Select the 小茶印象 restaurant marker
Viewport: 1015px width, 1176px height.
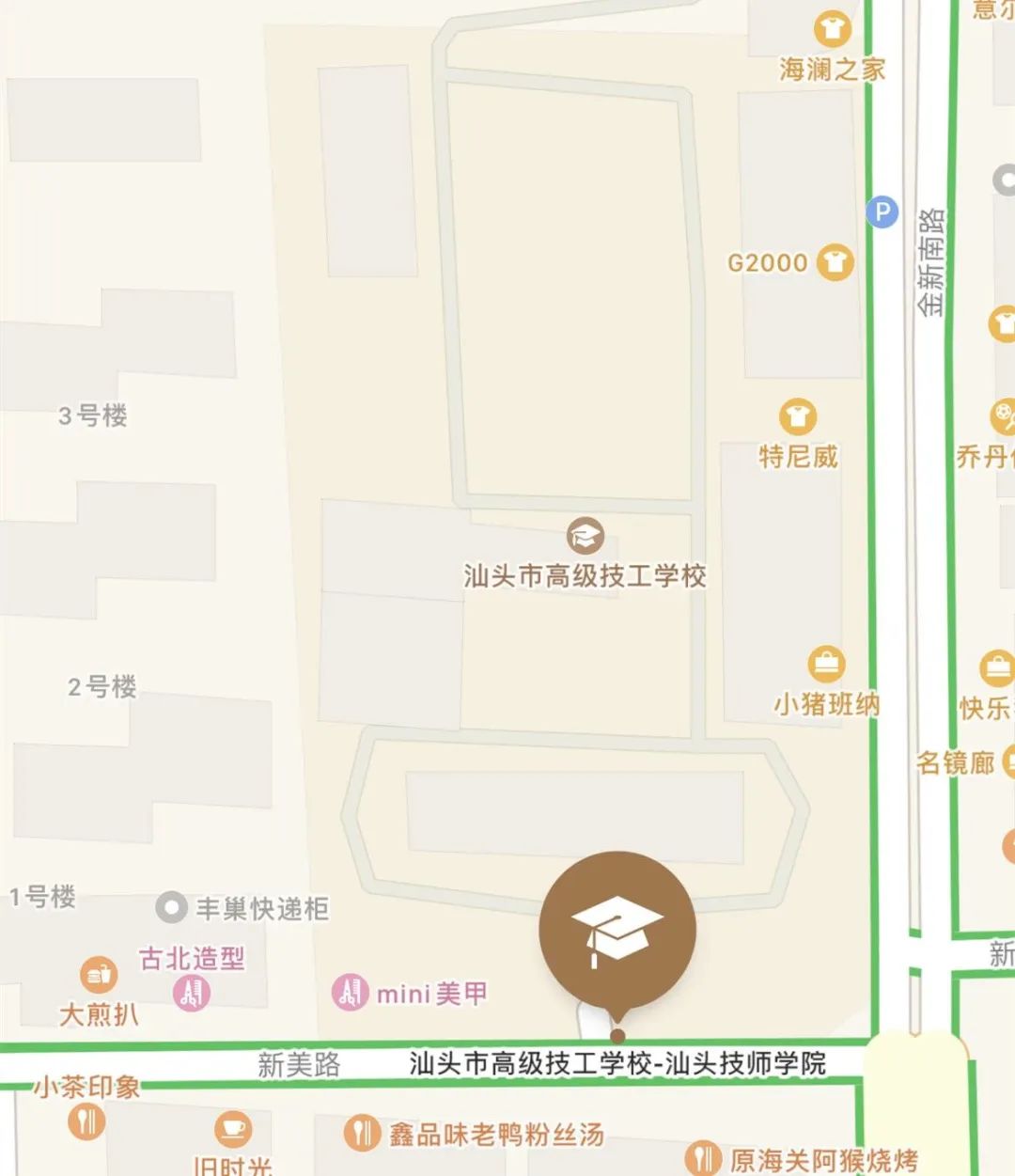click(86, 1120)
